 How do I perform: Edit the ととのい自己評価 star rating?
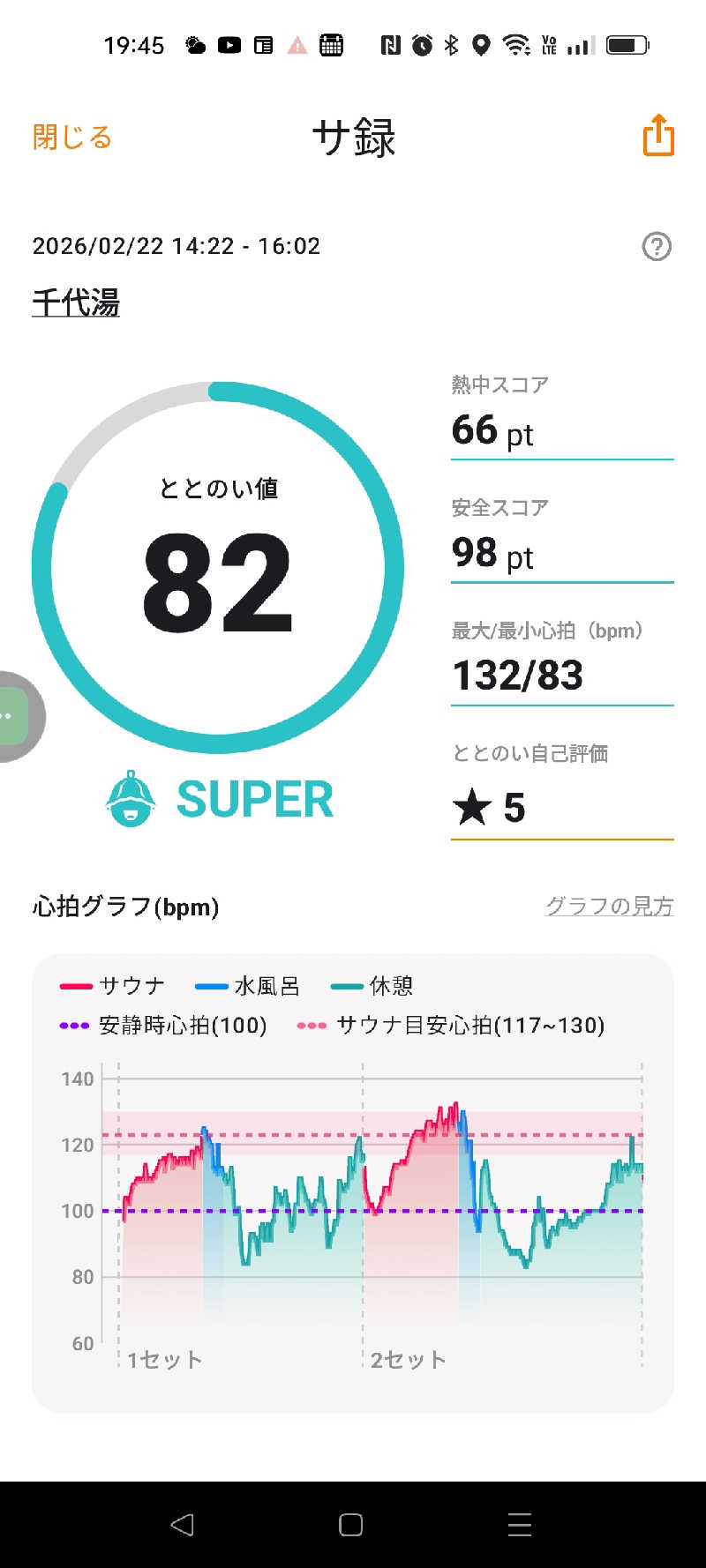(561, 806)
